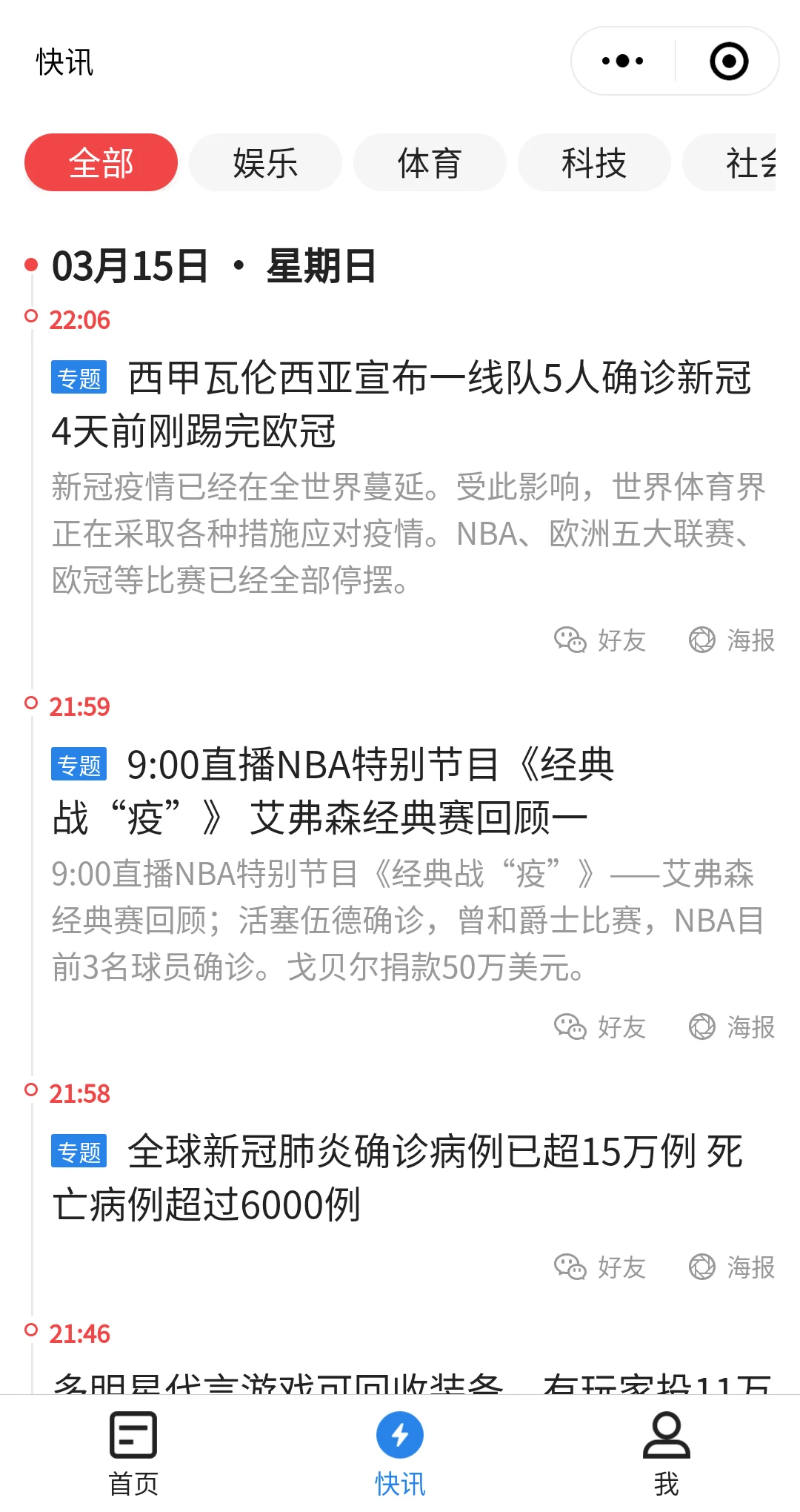Go to the 首页 tab
This screenshot has width=800, height=1512.
(133, 1453)
